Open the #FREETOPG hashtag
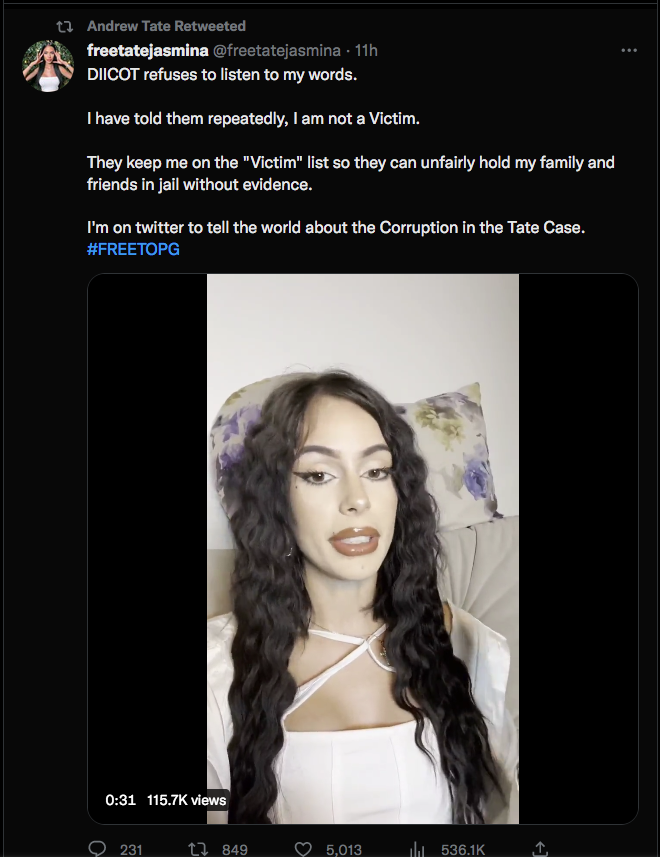Image resolution: width=660 pixels, height=857 pixels. (x=133, y=249)
